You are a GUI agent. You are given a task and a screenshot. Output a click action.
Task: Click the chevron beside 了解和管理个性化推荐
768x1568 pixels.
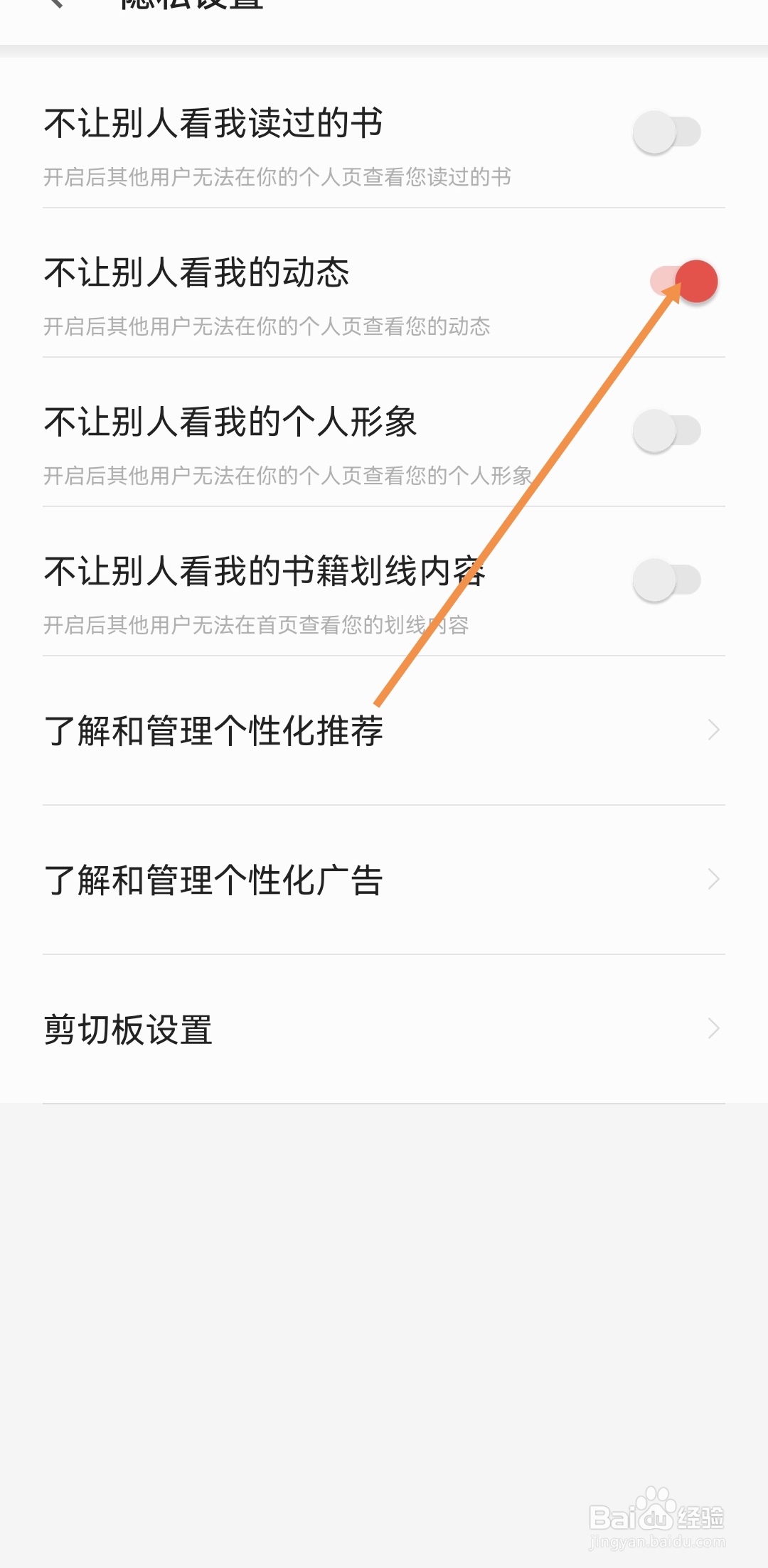point(715,728)
